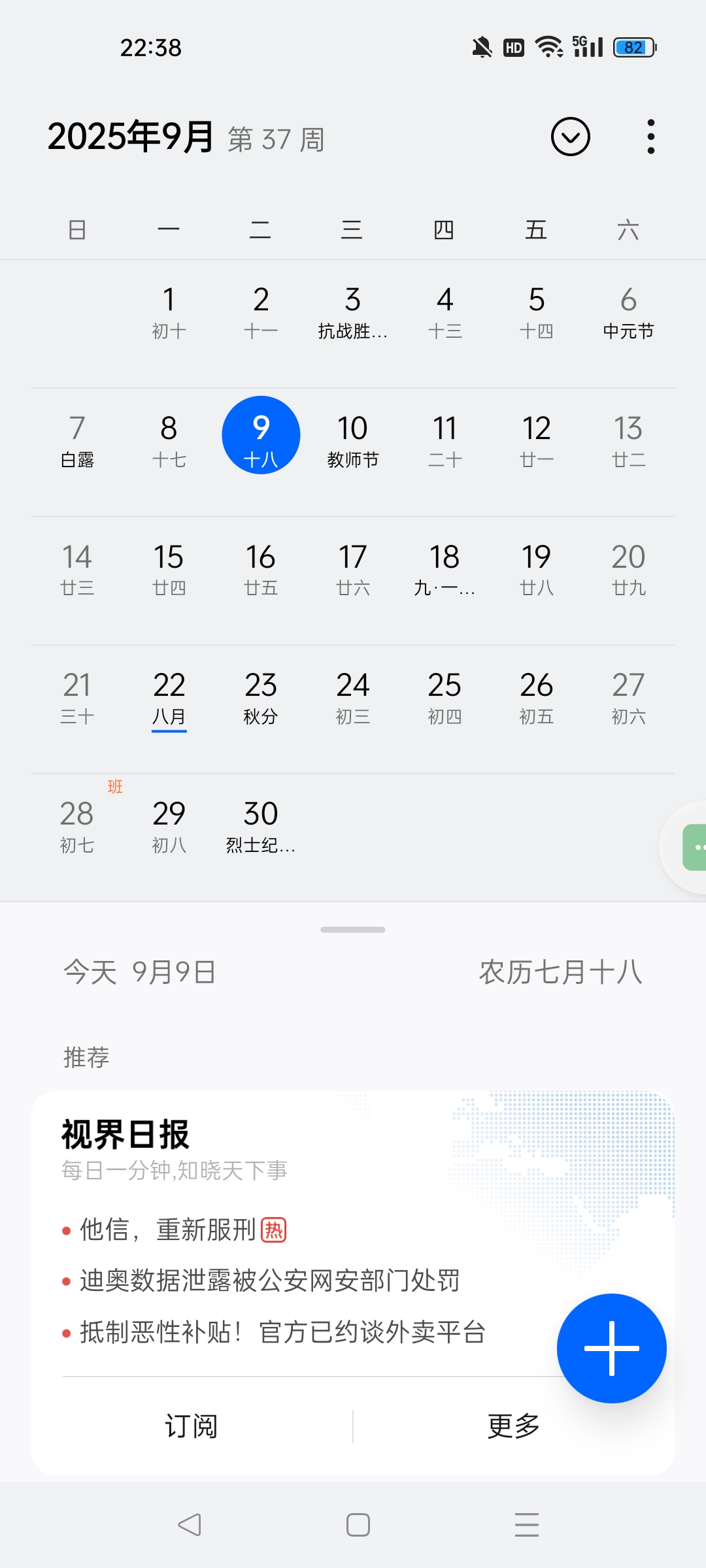The image size is (706, 1568).
Task: Add a new event with plus button
Action: [x=611, y=1348]
